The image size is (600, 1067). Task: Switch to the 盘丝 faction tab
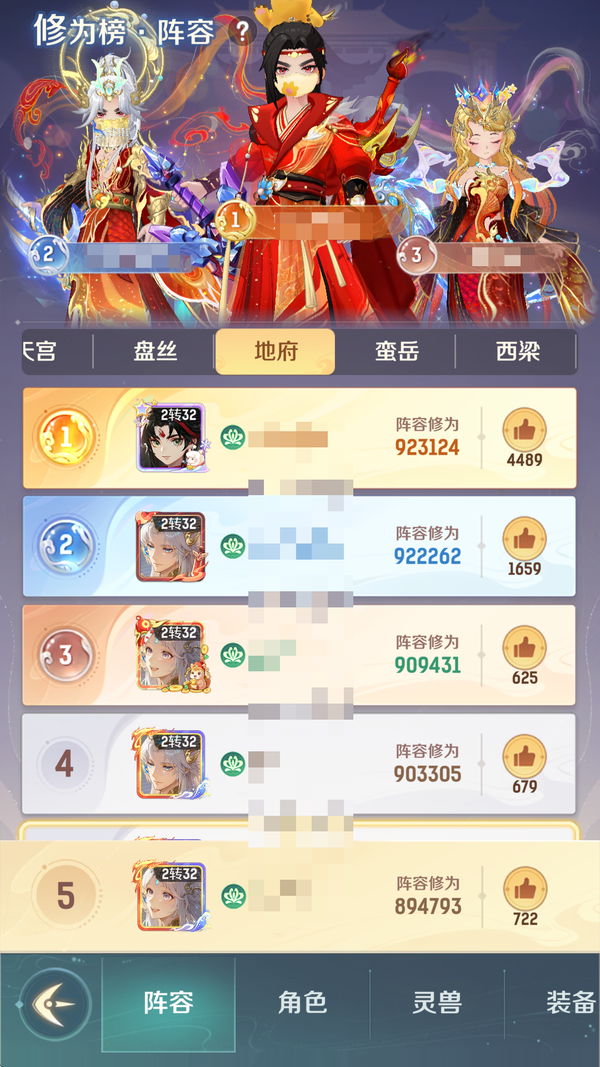coord(155,352)
